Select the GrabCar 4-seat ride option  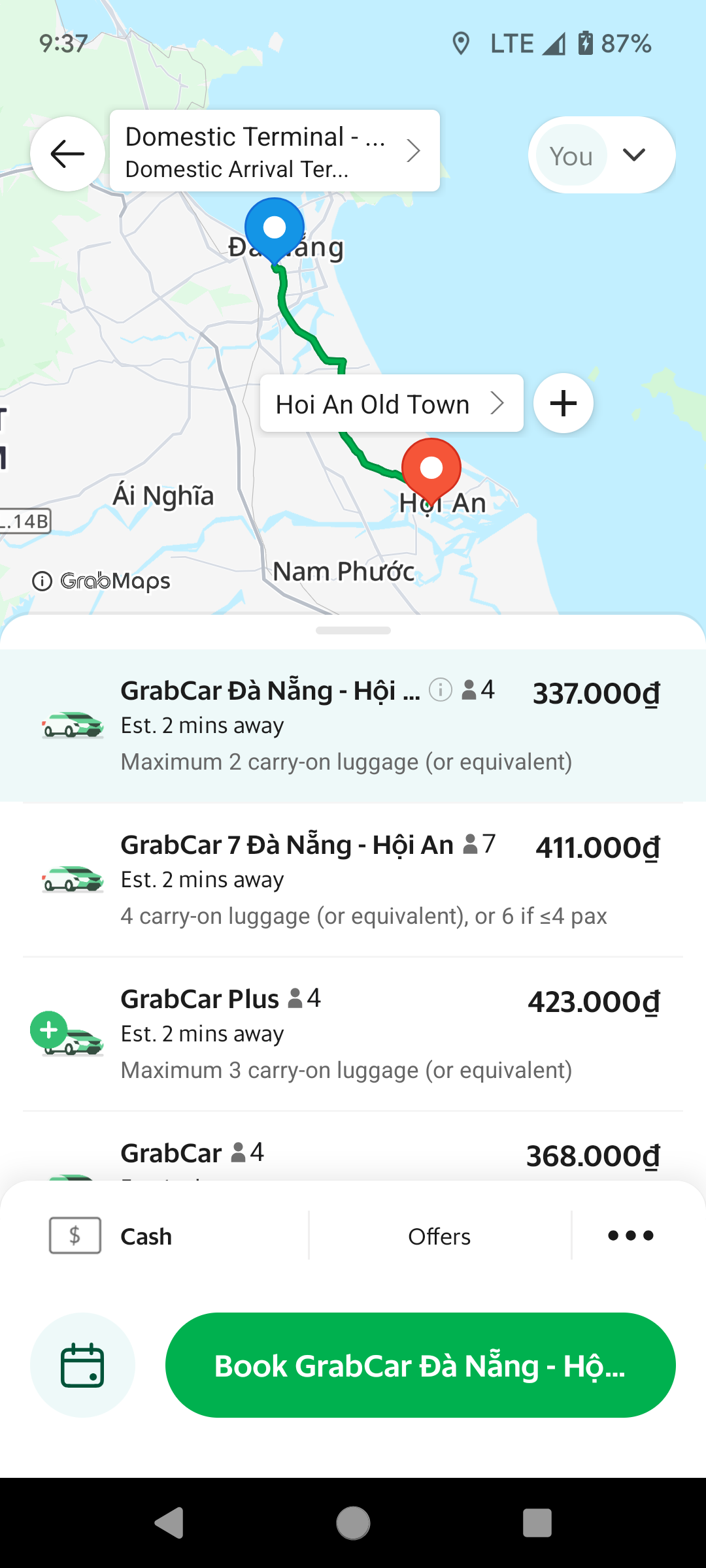tap(353, 1153)
